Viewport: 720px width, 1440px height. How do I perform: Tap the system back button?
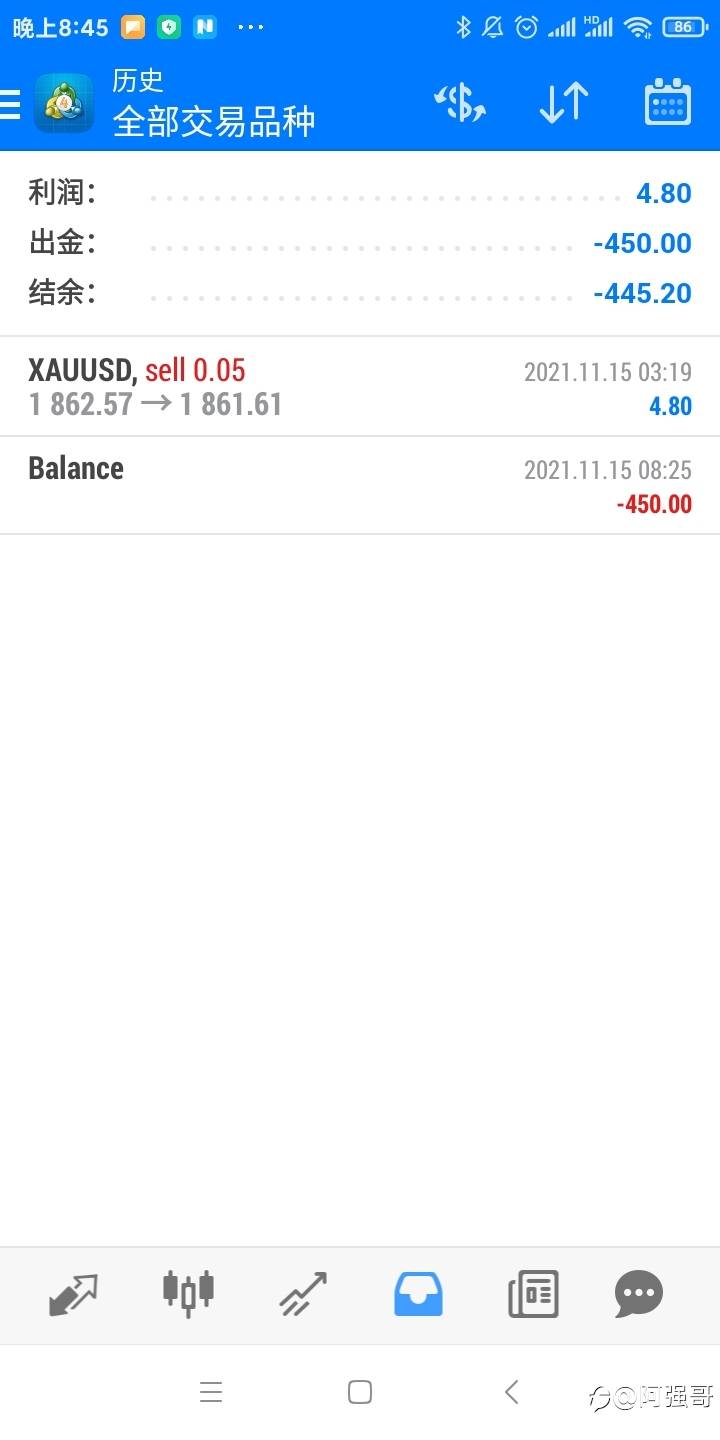coord(511,1392)
